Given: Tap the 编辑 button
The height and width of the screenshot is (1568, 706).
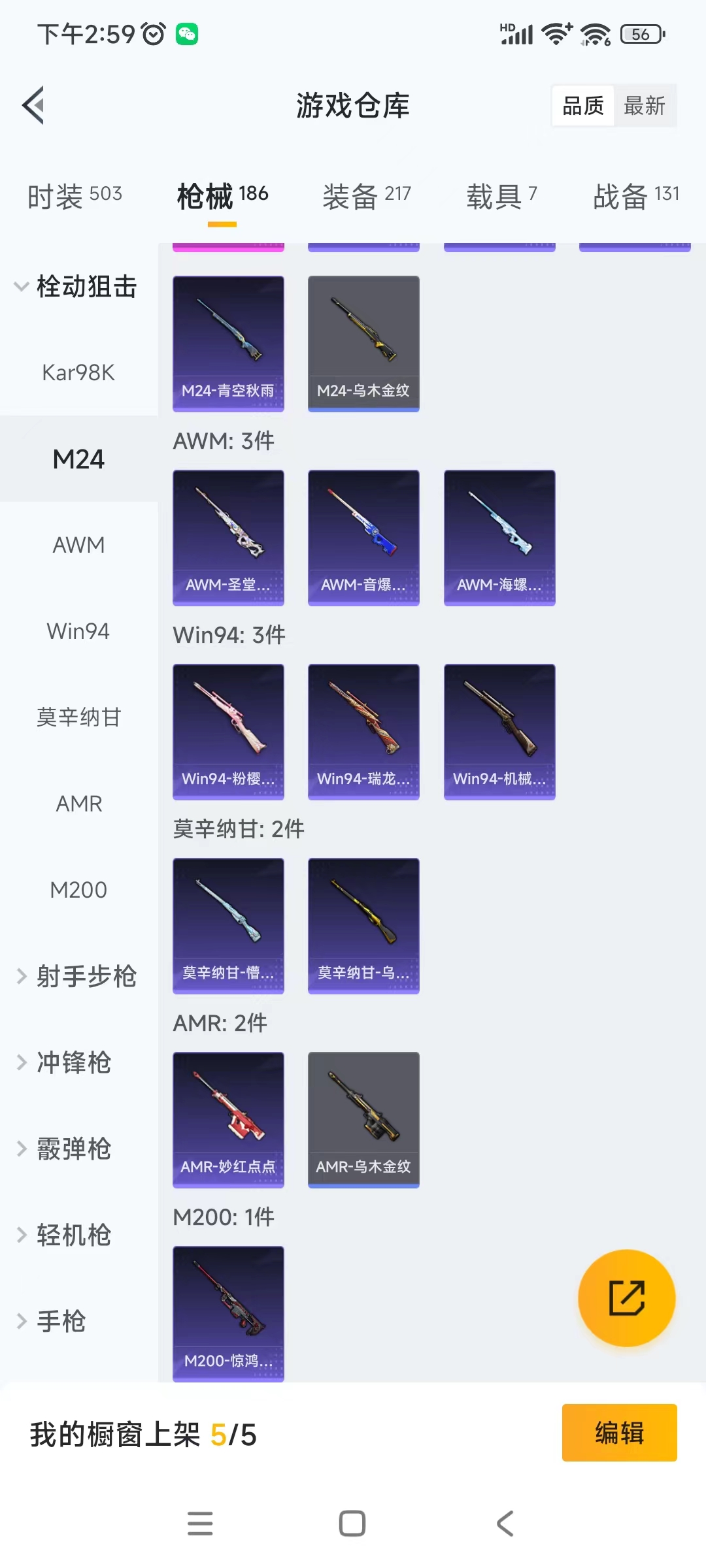Looking at the screenshot, I should coord(621,1432).
